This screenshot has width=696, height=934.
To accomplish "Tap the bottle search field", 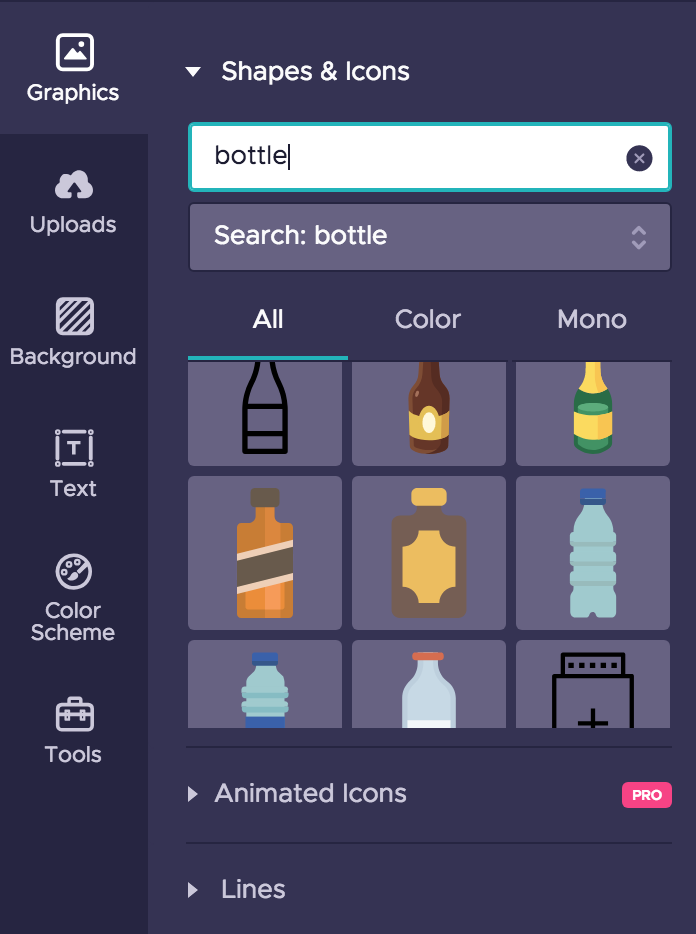I will (410, 157).
